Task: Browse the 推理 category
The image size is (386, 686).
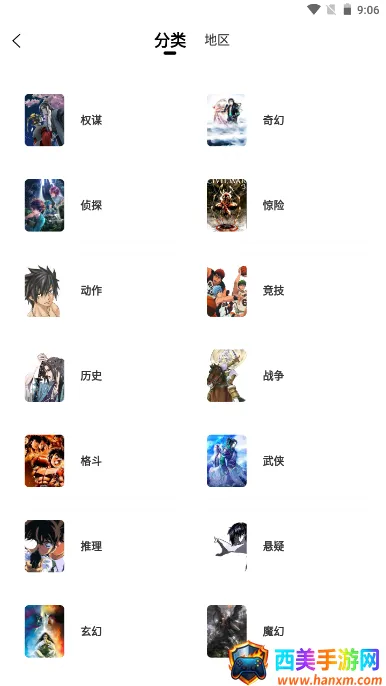Action: 91,546
